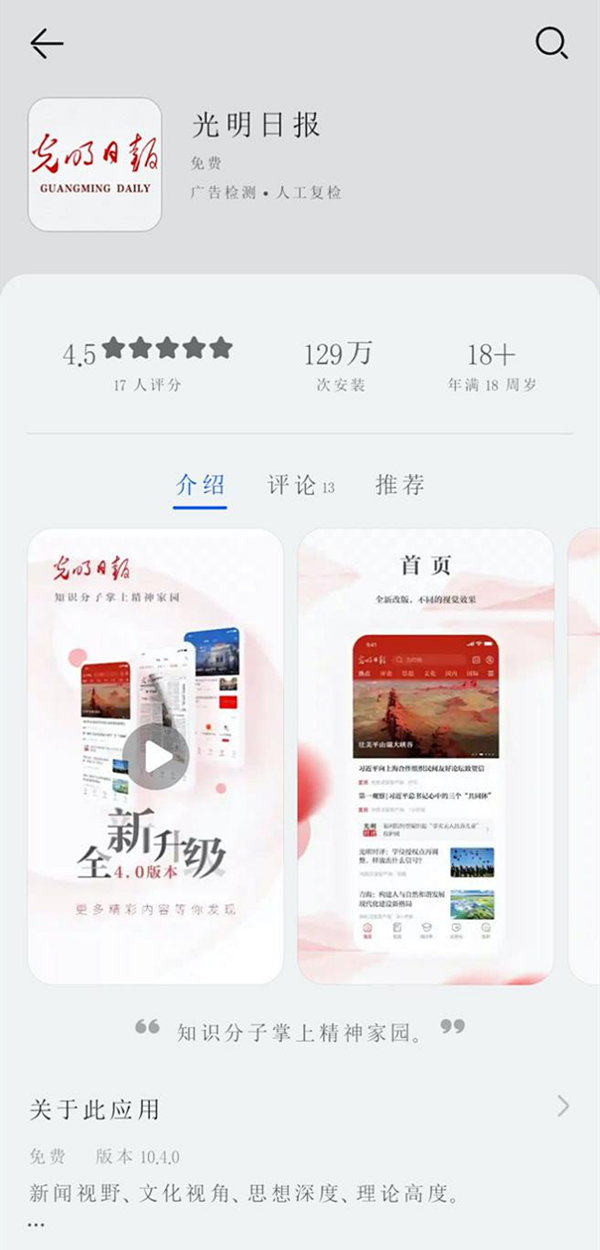Switch to the 推荐 tab
Image resolution: width=600 pixels, height=1250 pixels.
(400, 486)
